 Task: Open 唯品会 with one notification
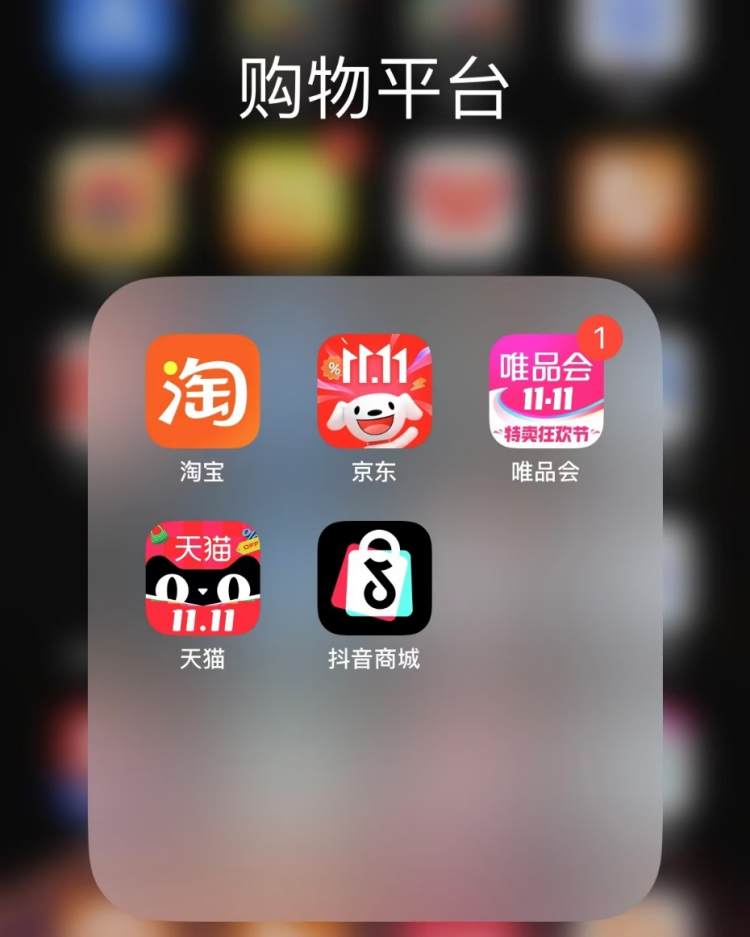pos(546,391)
